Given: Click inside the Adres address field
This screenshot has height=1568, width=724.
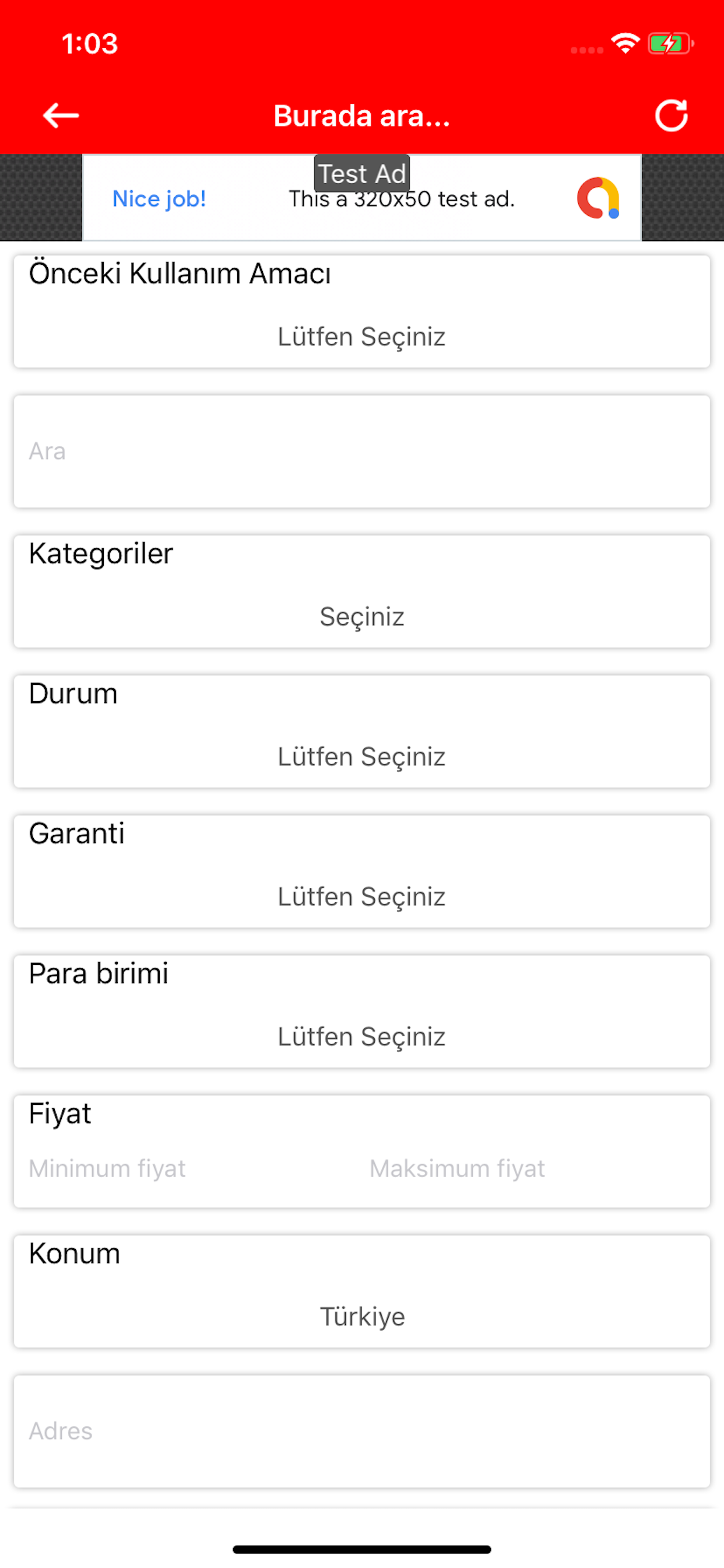Looking at the screenshot, I should (x=361, y=1430).
